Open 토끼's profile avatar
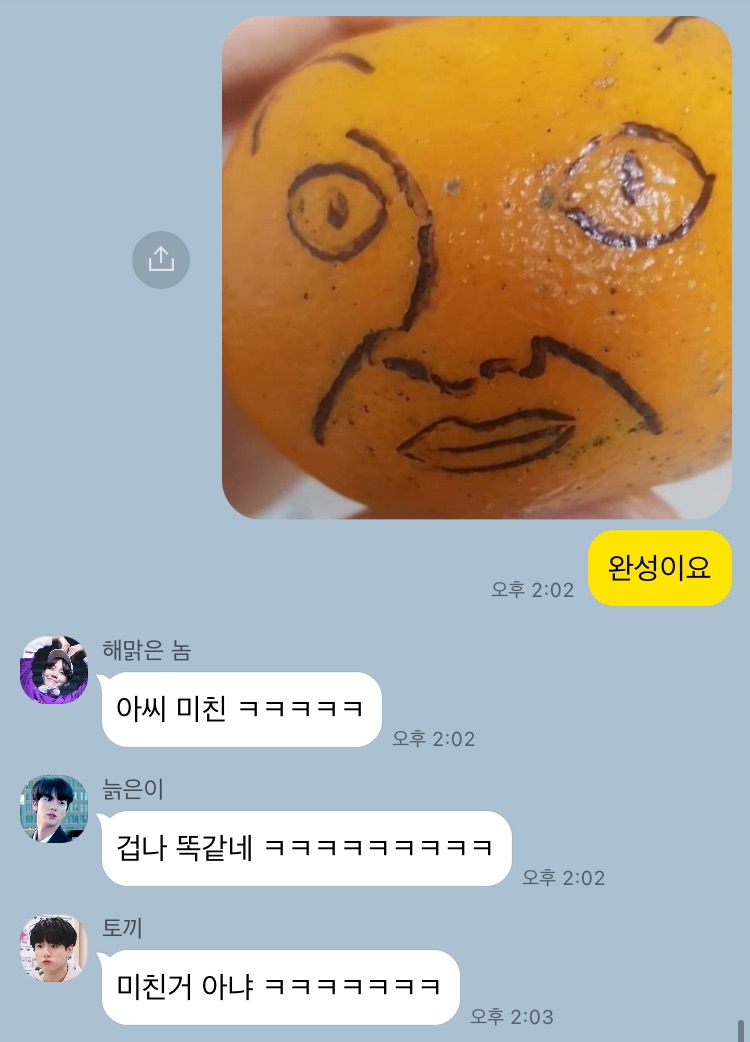The height and width of the screenshot is (1042, 750). coord(54,948)
